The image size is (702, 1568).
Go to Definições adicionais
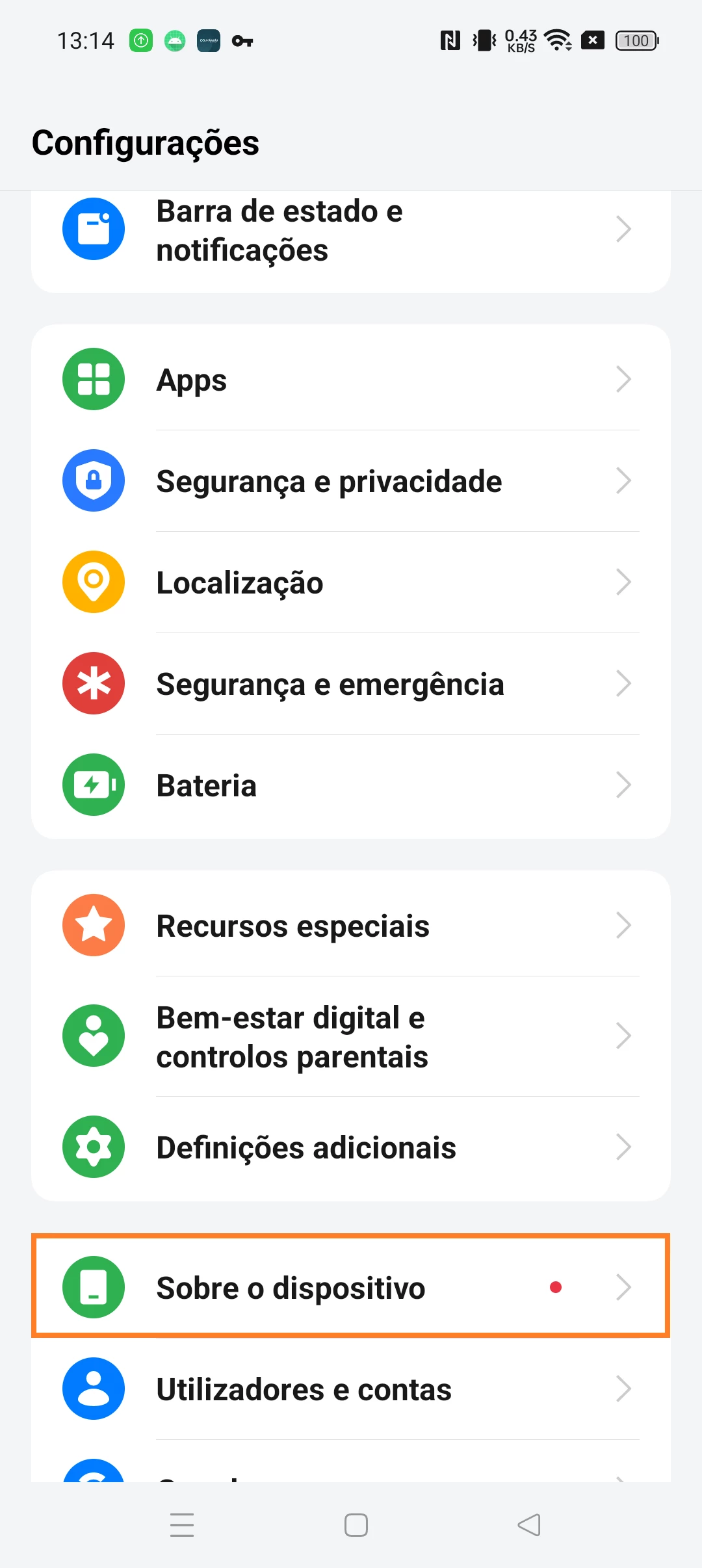pyautogui.click(x=351, y=1147)
